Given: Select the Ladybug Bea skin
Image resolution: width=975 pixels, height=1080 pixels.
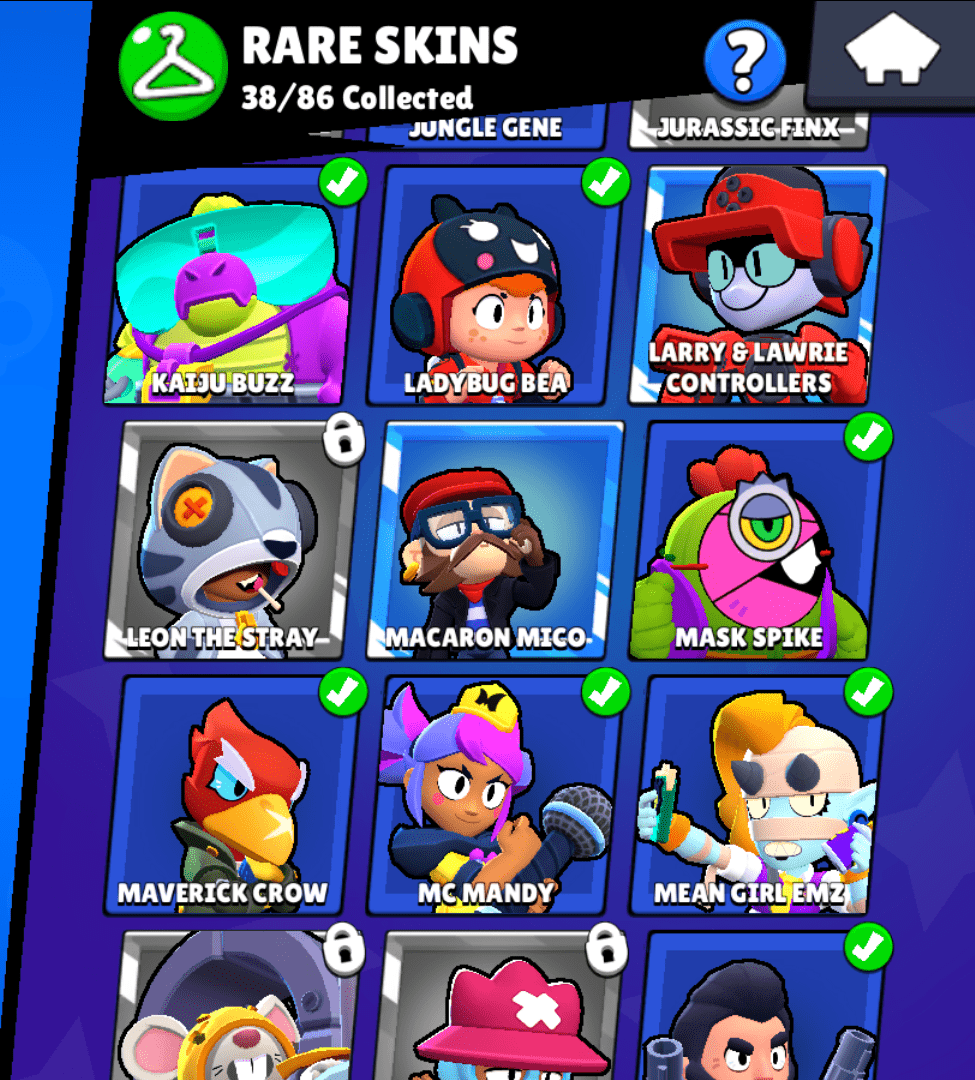Looking at the screenshot, I should [x=494, y=285].
